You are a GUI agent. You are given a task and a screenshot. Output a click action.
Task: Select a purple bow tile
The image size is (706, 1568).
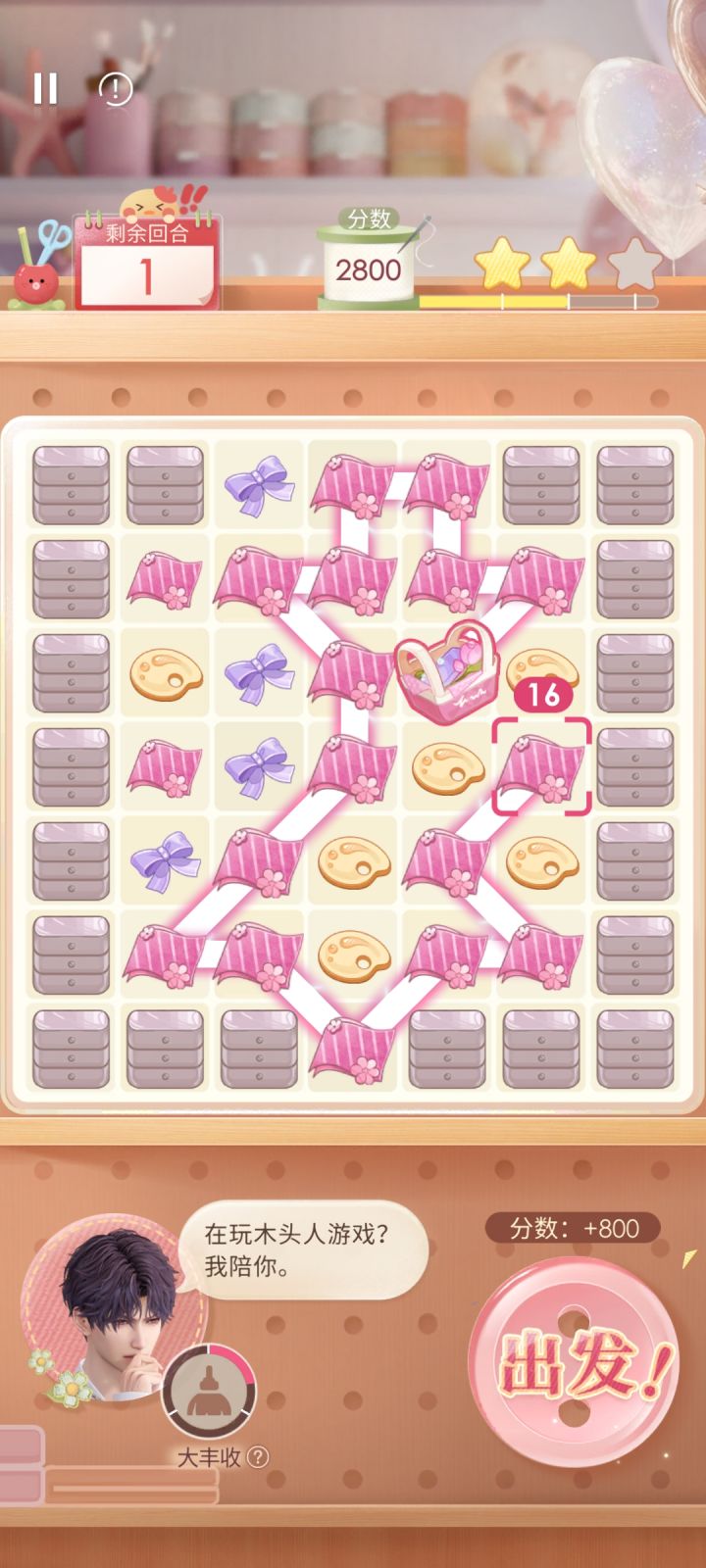point(259,484)
